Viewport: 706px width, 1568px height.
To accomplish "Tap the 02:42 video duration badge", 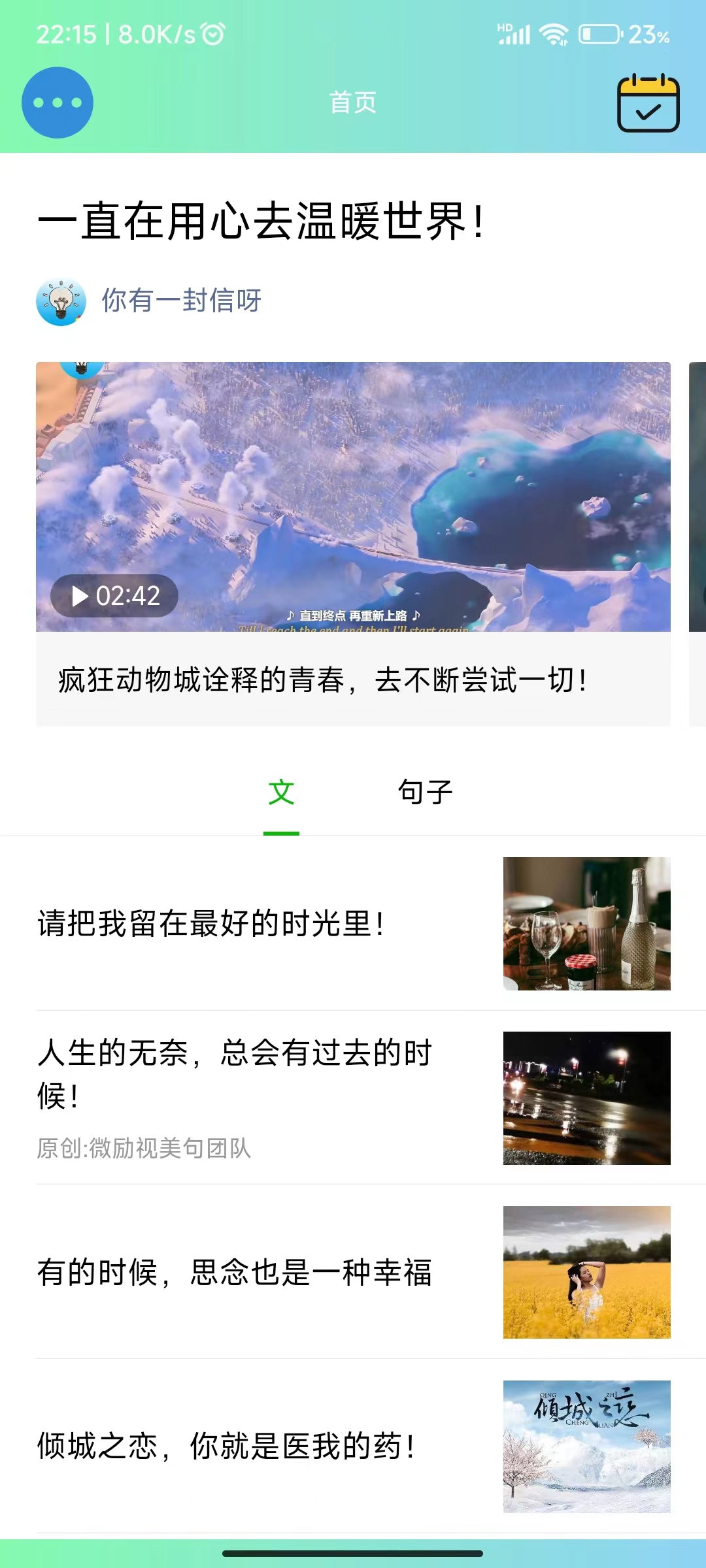I will click(x=114, y=596).
